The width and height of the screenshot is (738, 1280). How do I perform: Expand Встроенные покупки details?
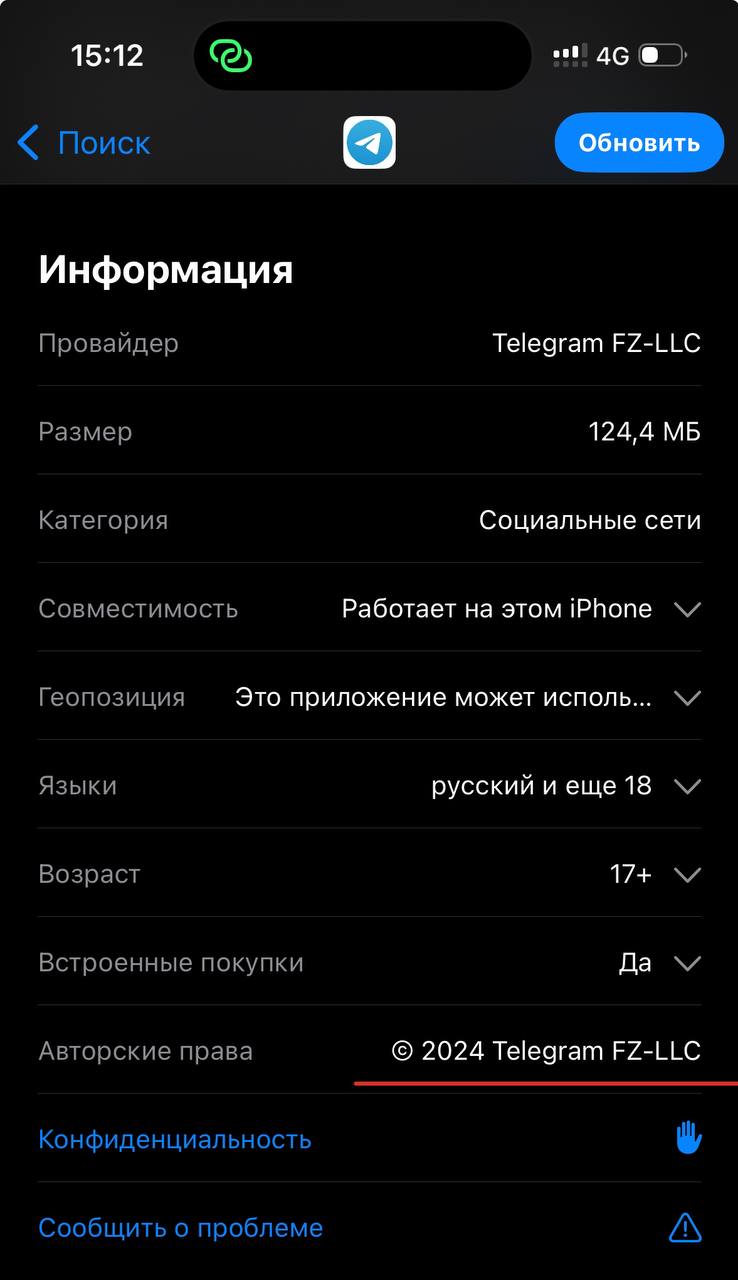(369, 962)
